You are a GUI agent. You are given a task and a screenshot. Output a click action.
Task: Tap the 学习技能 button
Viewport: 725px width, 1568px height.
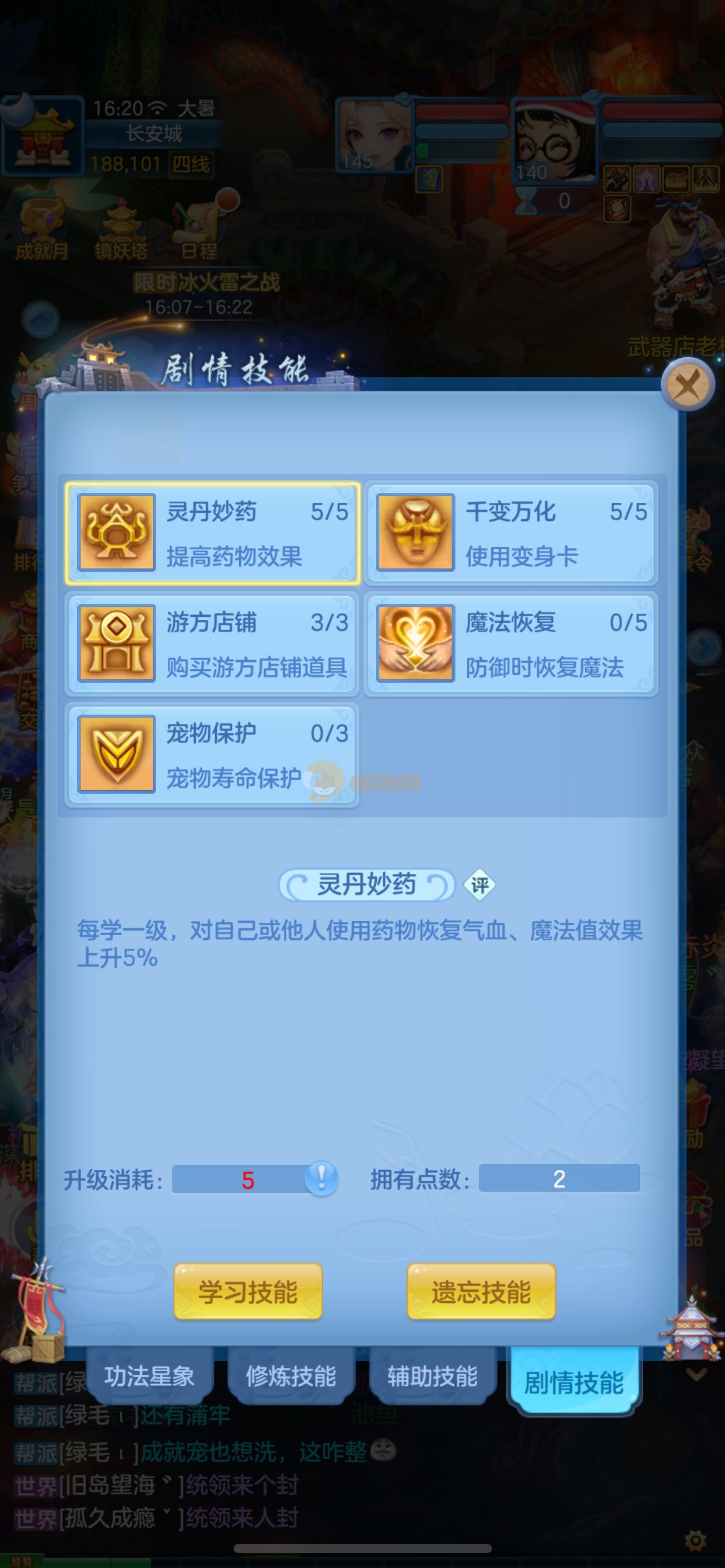248,1292
